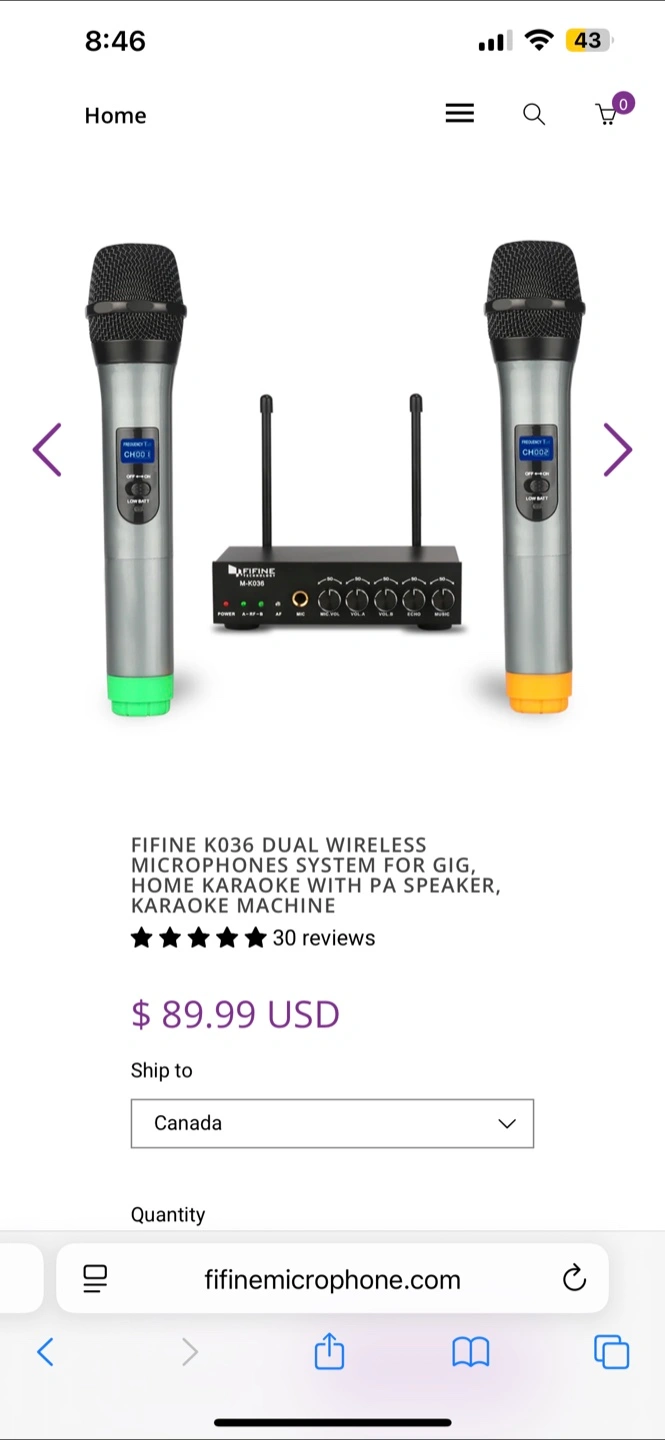Viewport: 665px width, 1440px height.
Task: Share this page
Action: [x=329, y=1351]
